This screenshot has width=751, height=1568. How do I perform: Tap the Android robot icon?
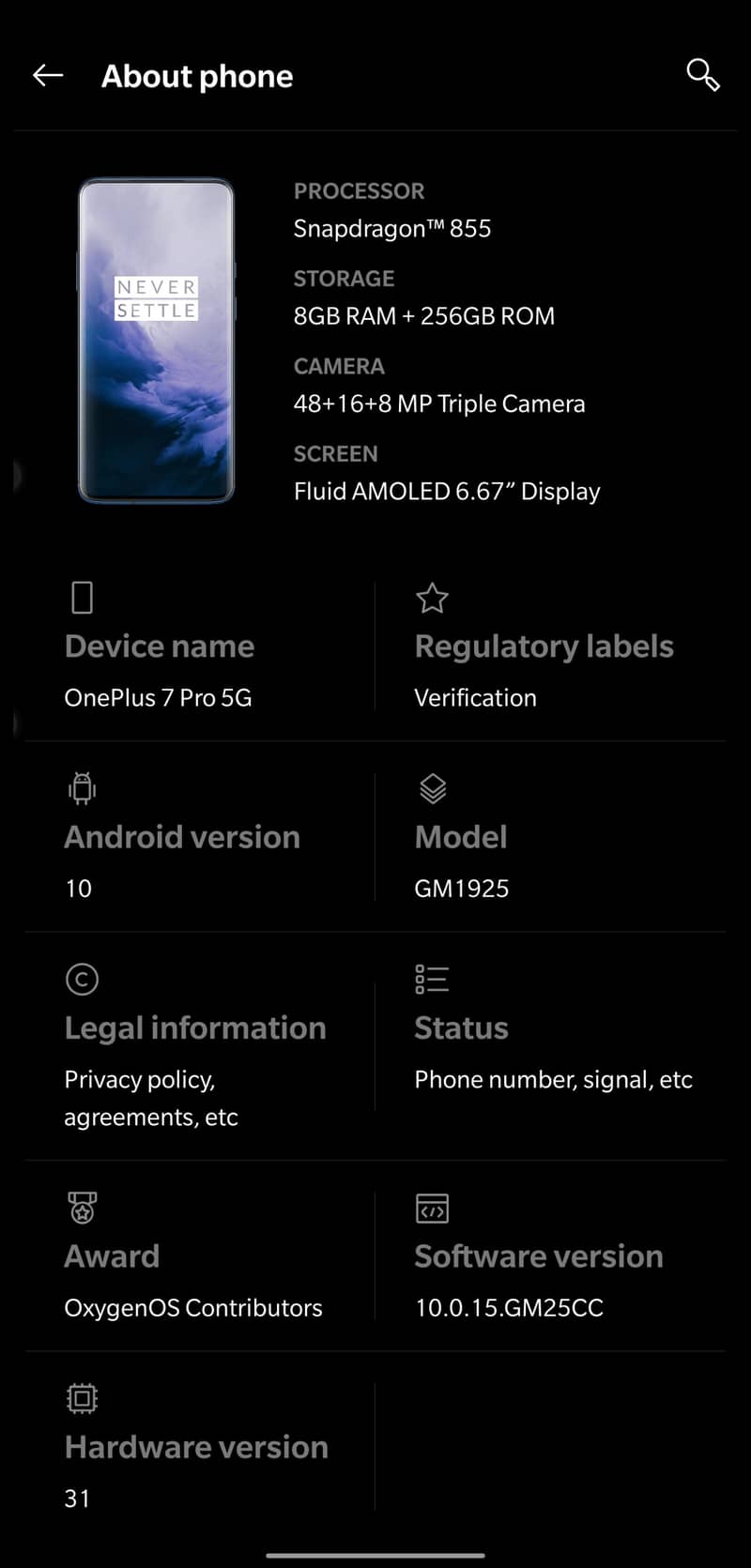point(83,789)
